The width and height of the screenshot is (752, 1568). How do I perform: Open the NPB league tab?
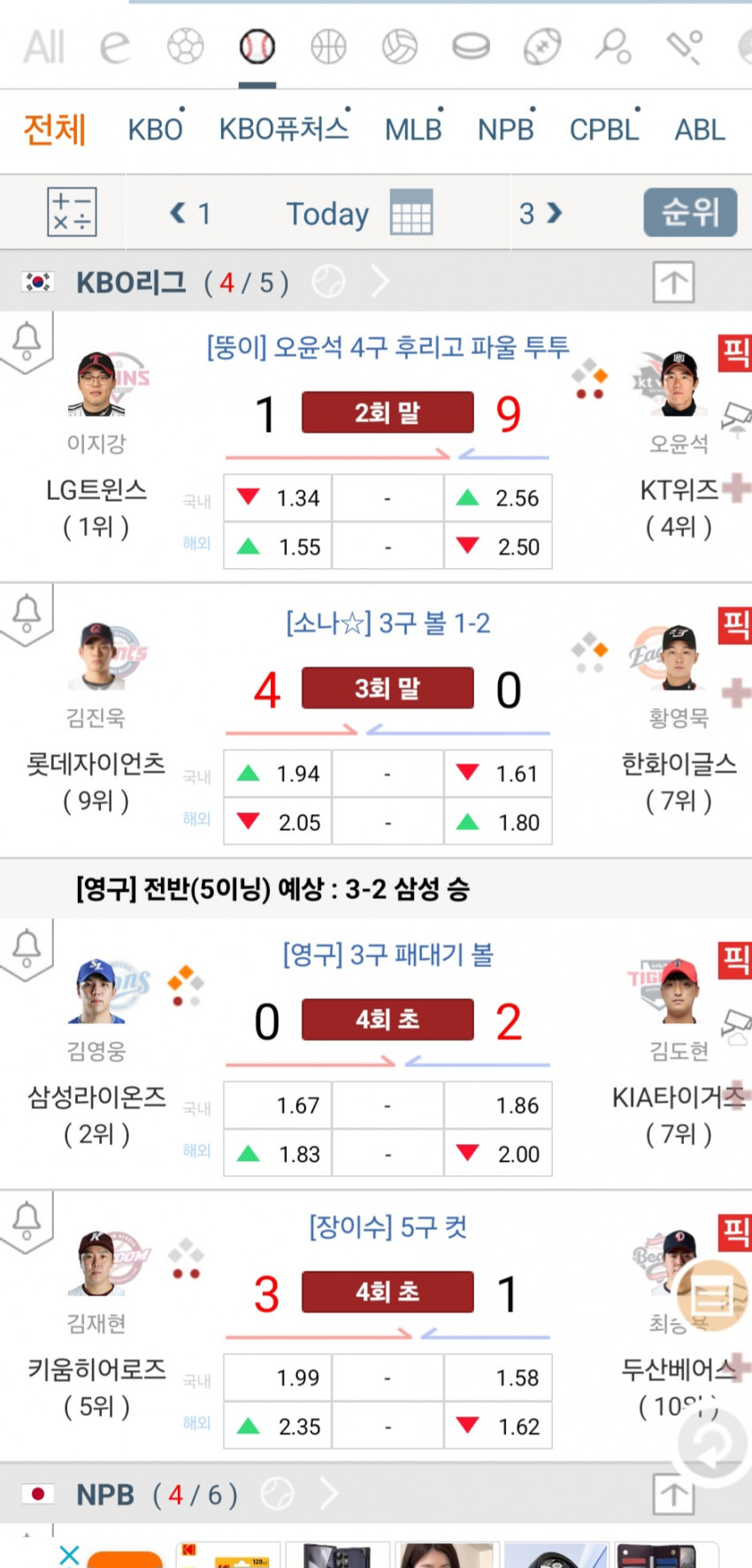pyautogui.click(x=506, y=129)
